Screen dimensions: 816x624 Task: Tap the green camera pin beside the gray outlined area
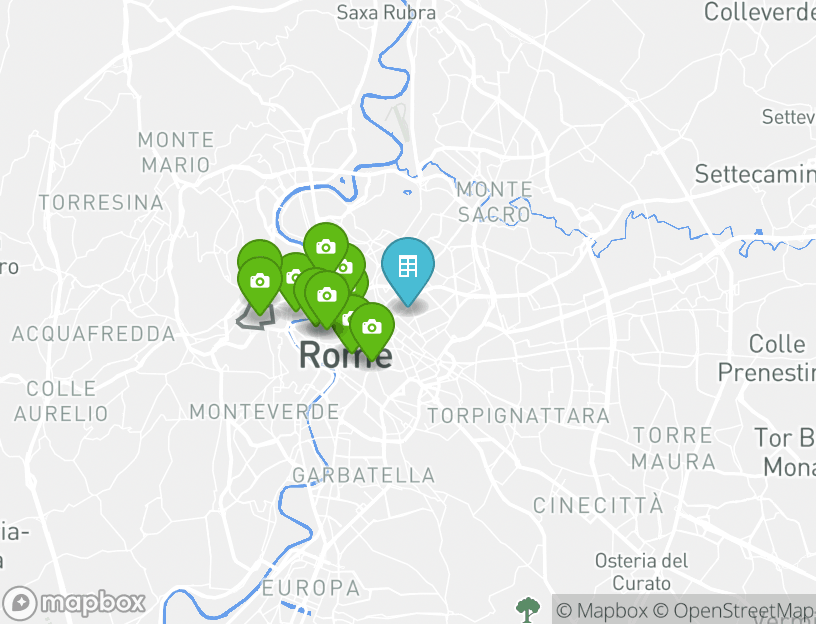tap(260, 281)
